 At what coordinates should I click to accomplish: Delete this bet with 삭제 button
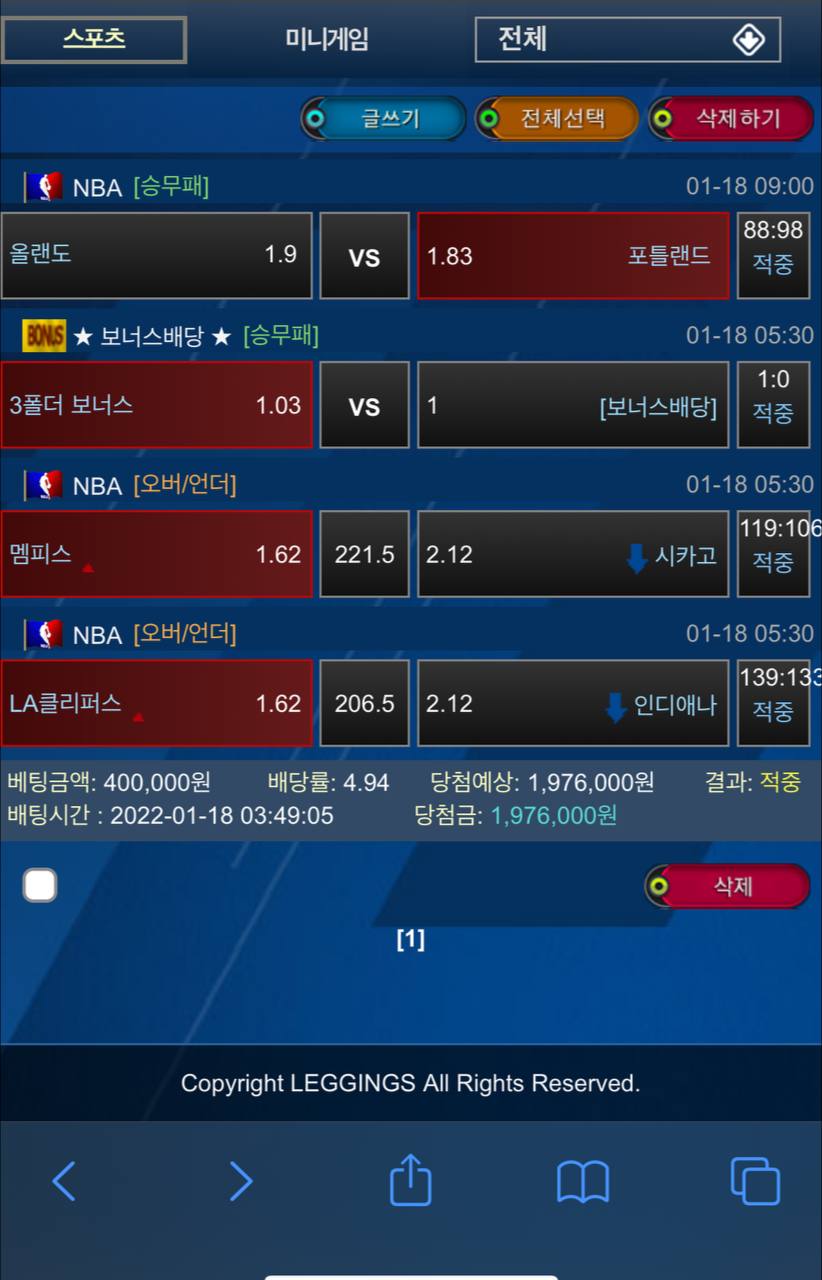[728, 886]
